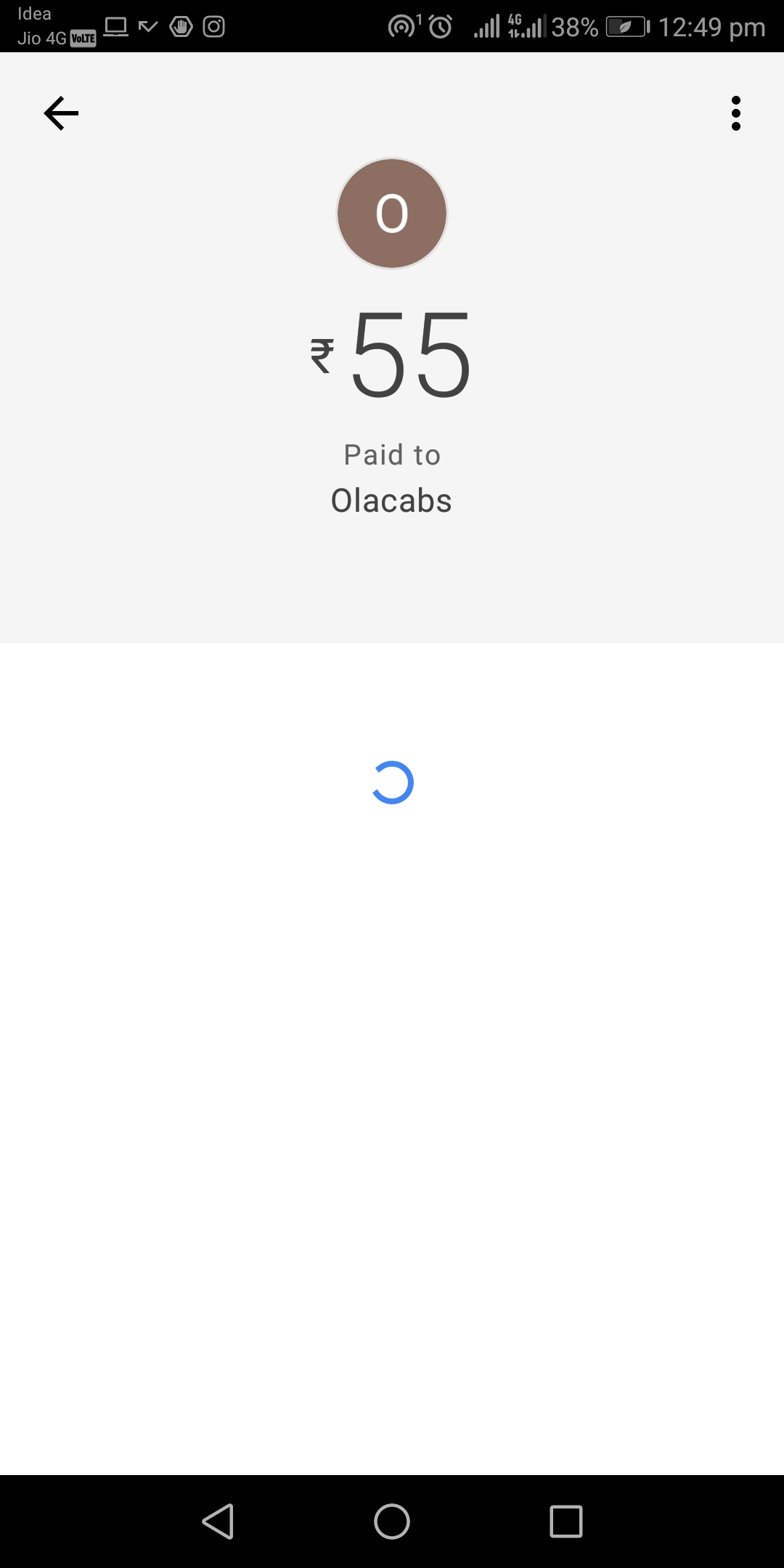Tap the system back button
This screenshot has height=1568, width=784.
(218, 1521)
